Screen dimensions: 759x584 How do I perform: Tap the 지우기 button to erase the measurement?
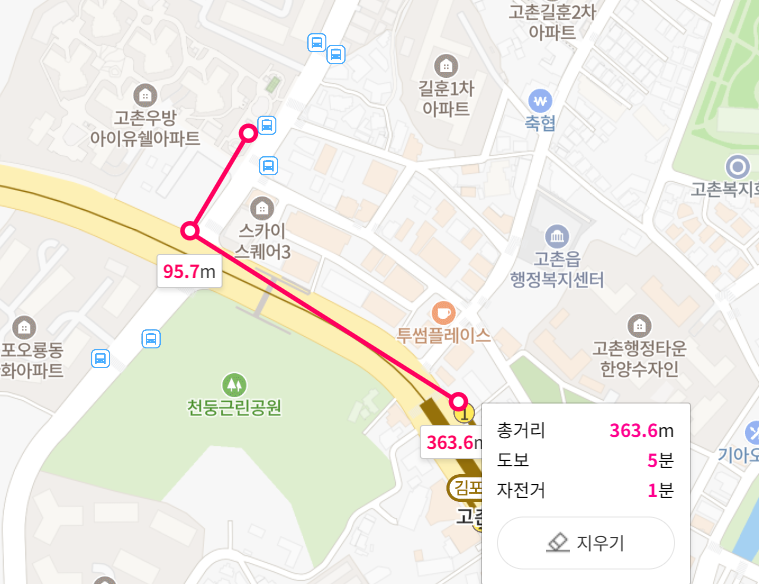pyautogui.click(x=586, y=543)
